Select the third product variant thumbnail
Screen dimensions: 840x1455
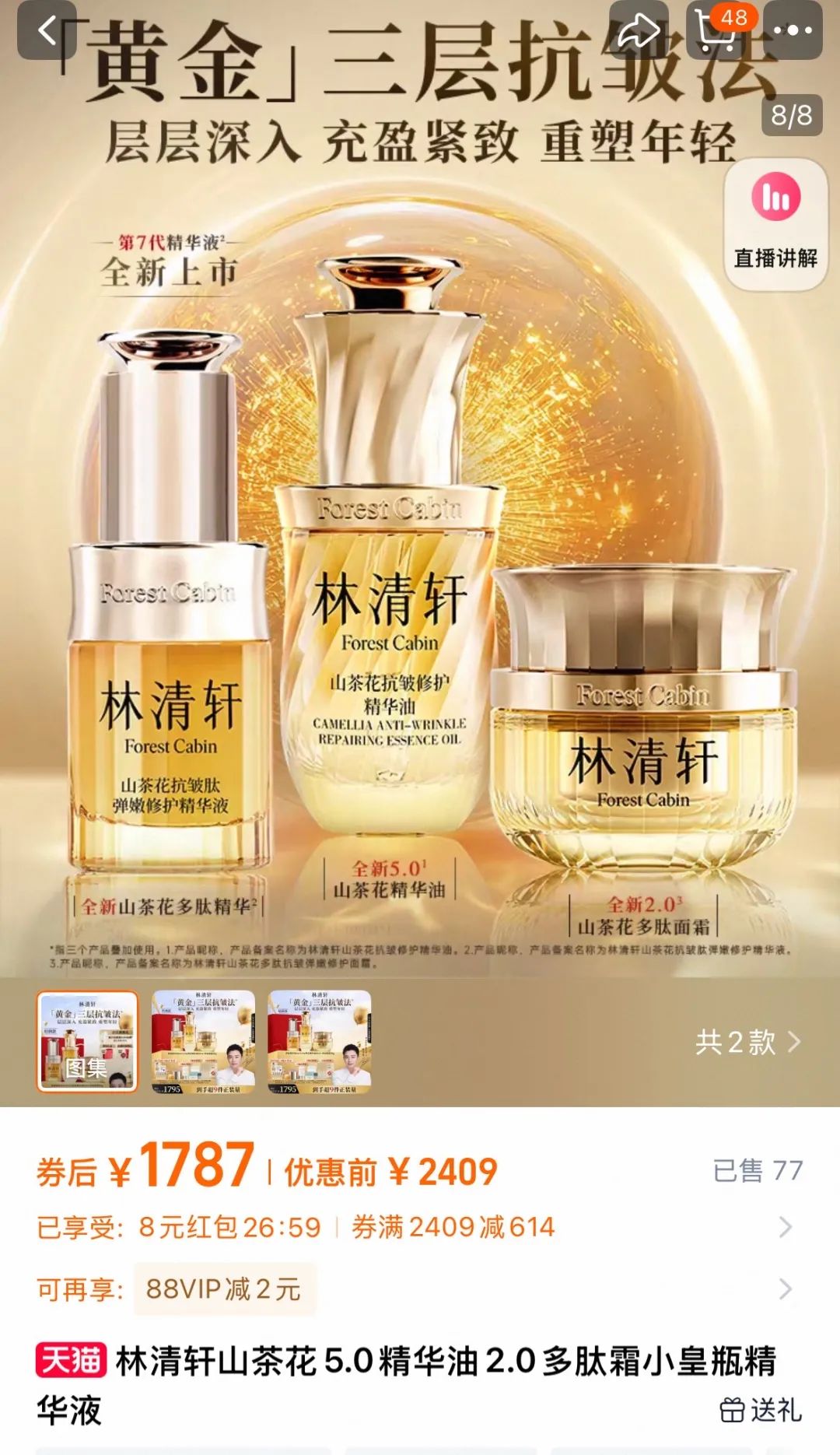[x=320, y=1042]
